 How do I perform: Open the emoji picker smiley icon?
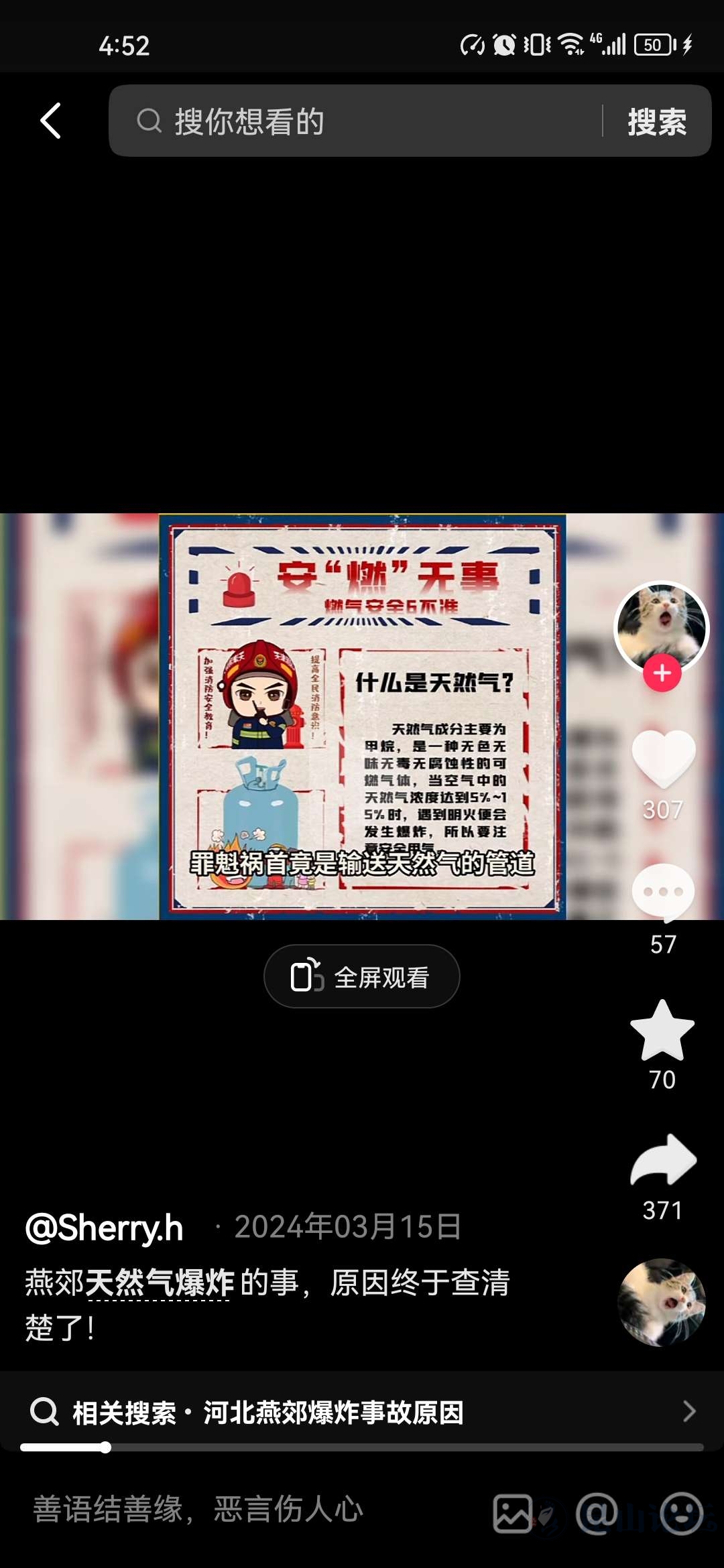pyautogui.click(x=681, y=1513)
